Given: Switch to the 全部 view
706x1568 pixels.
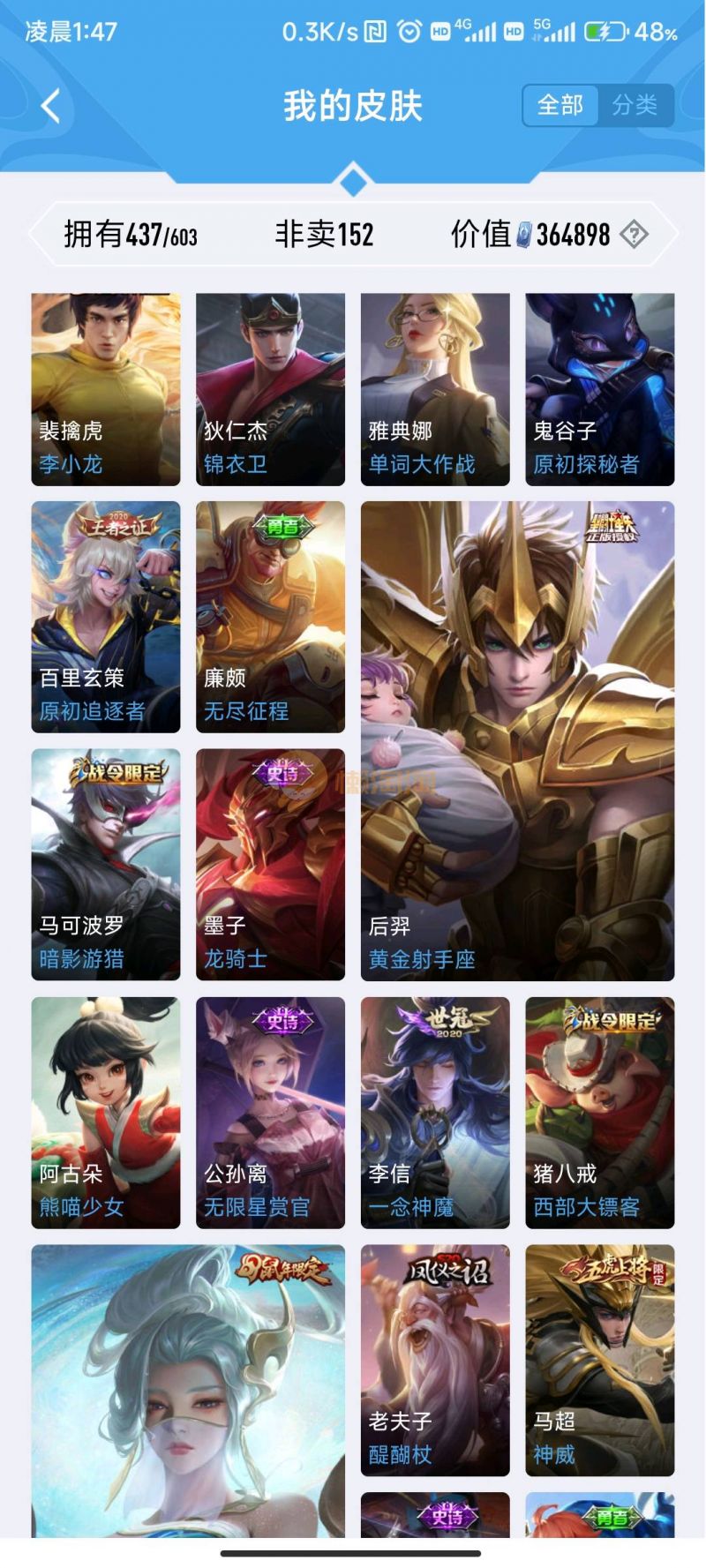Looking at the screenshot, I should coord(560,106).
